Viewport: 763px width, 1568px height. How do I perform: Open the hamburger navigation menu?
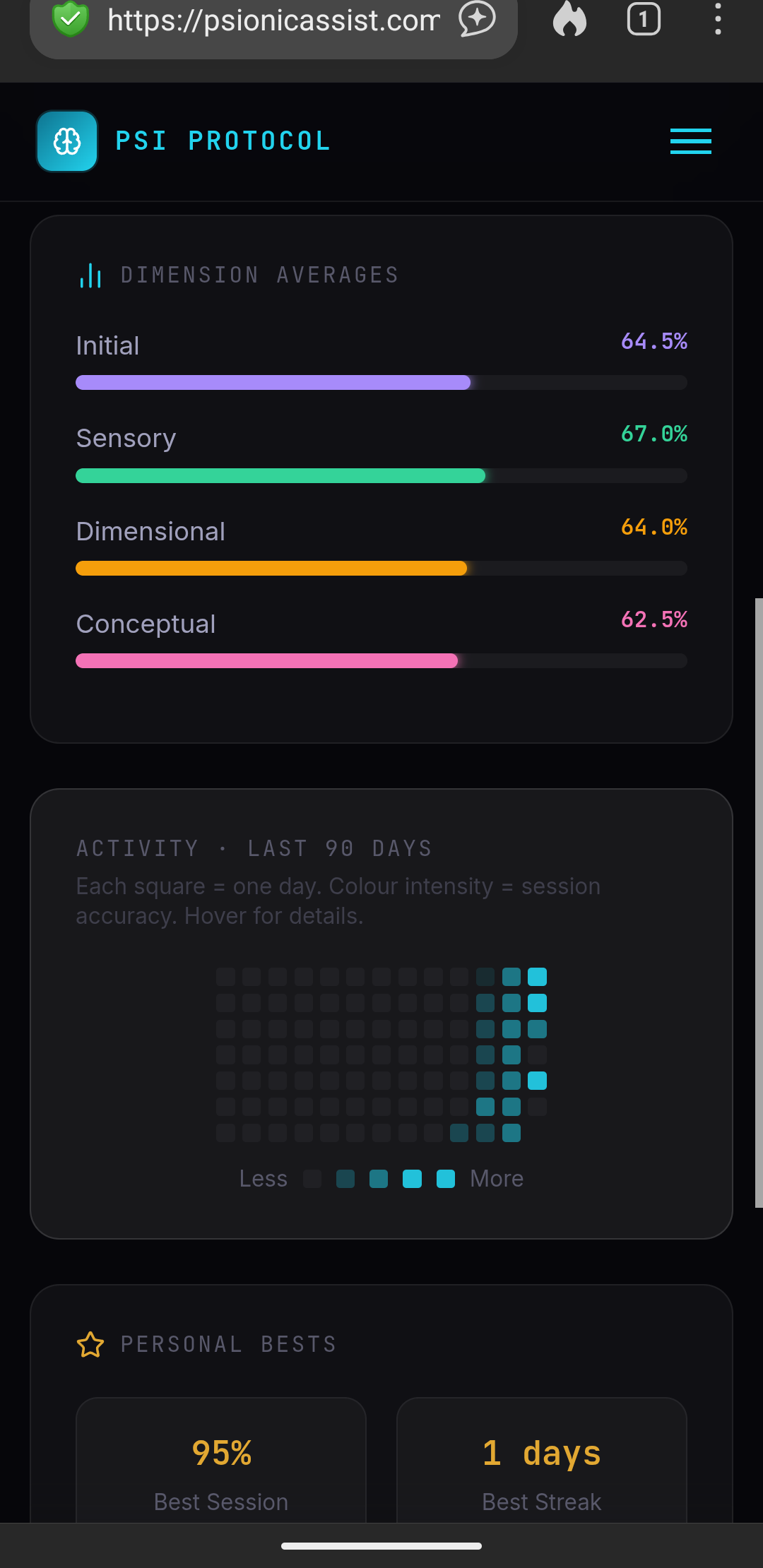click(x=690, y=141)
